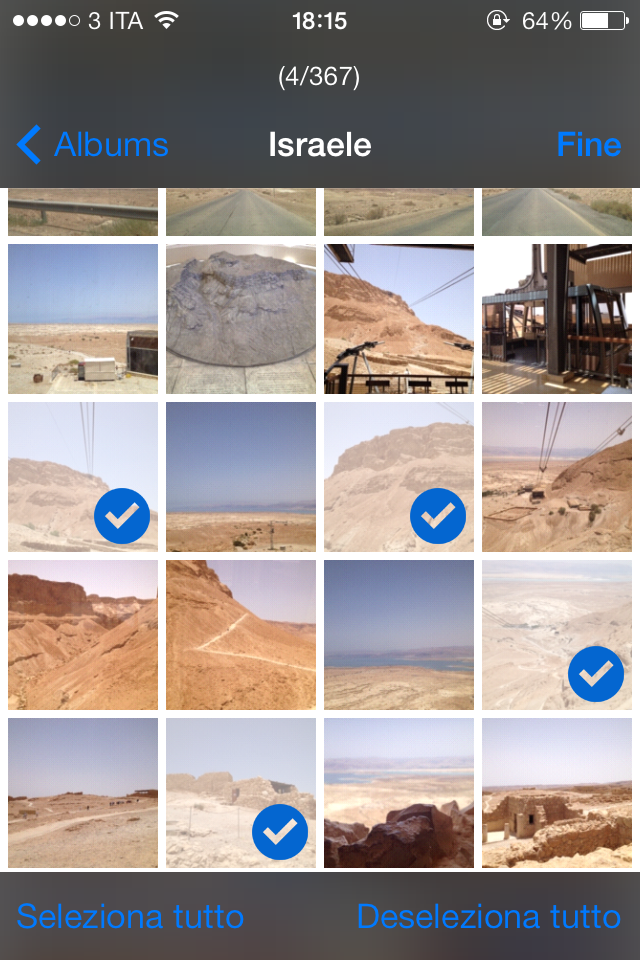Deselect the checked photo with vertical cables
Screen dimensions: 640x960
83,477
